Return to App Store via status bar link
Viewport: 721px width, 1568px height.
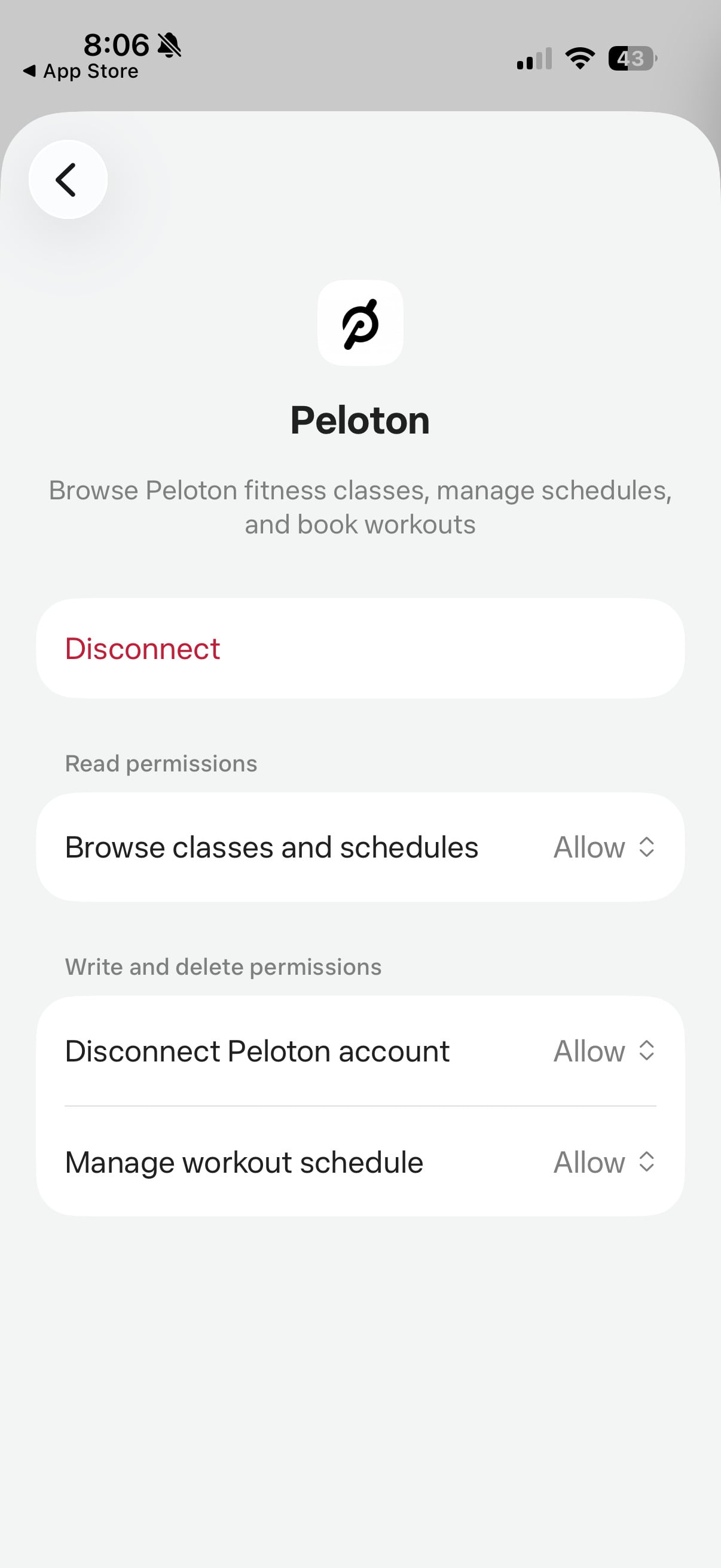point(81,71)
